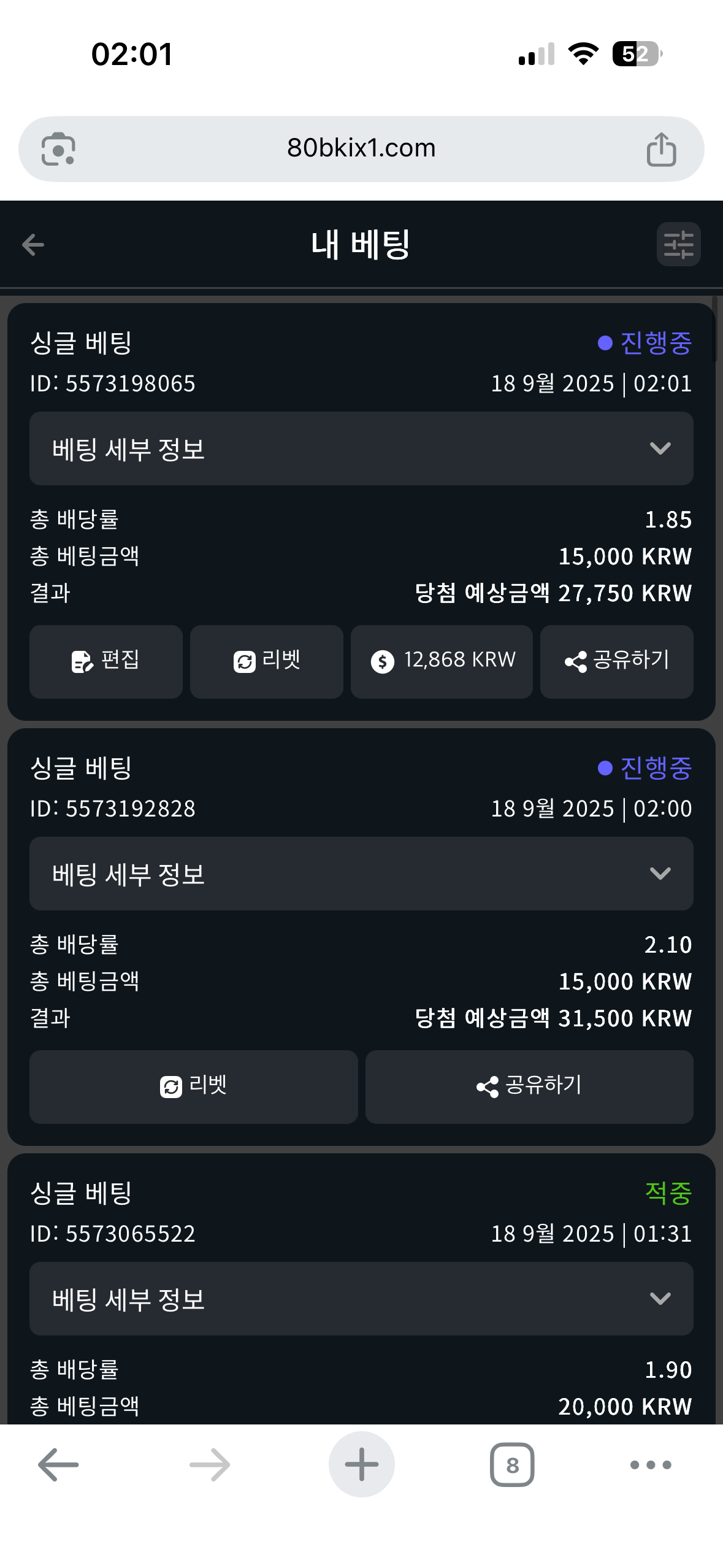Expand 베팅 세부 정보 for bet 5573192828
This screenshot has width=723, height=1568.
pyautogui.click(x=361, y=874)
